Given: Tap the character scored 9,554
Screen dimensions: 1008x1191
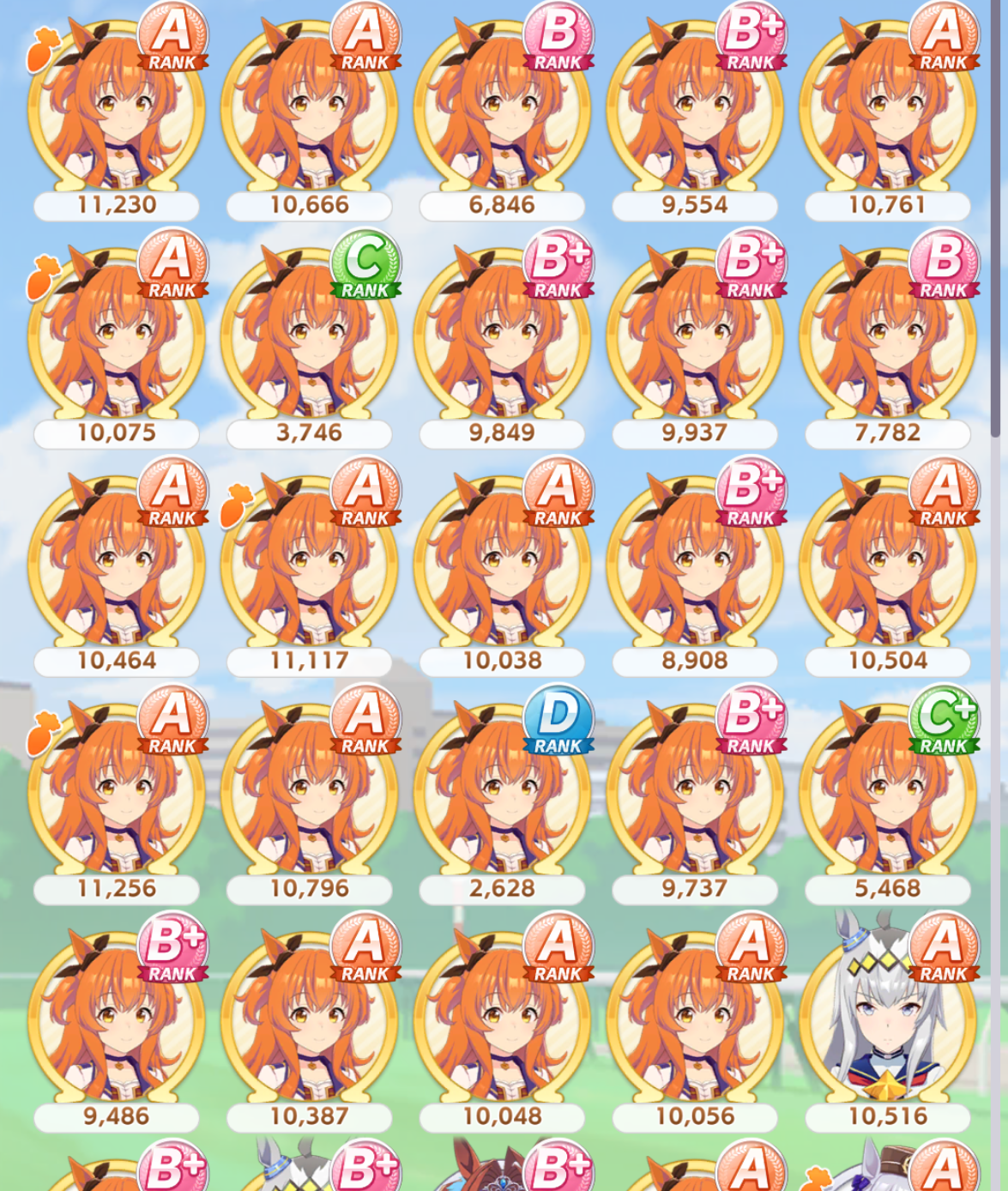Looking at the screenshot, I should [x=695, y=112].
